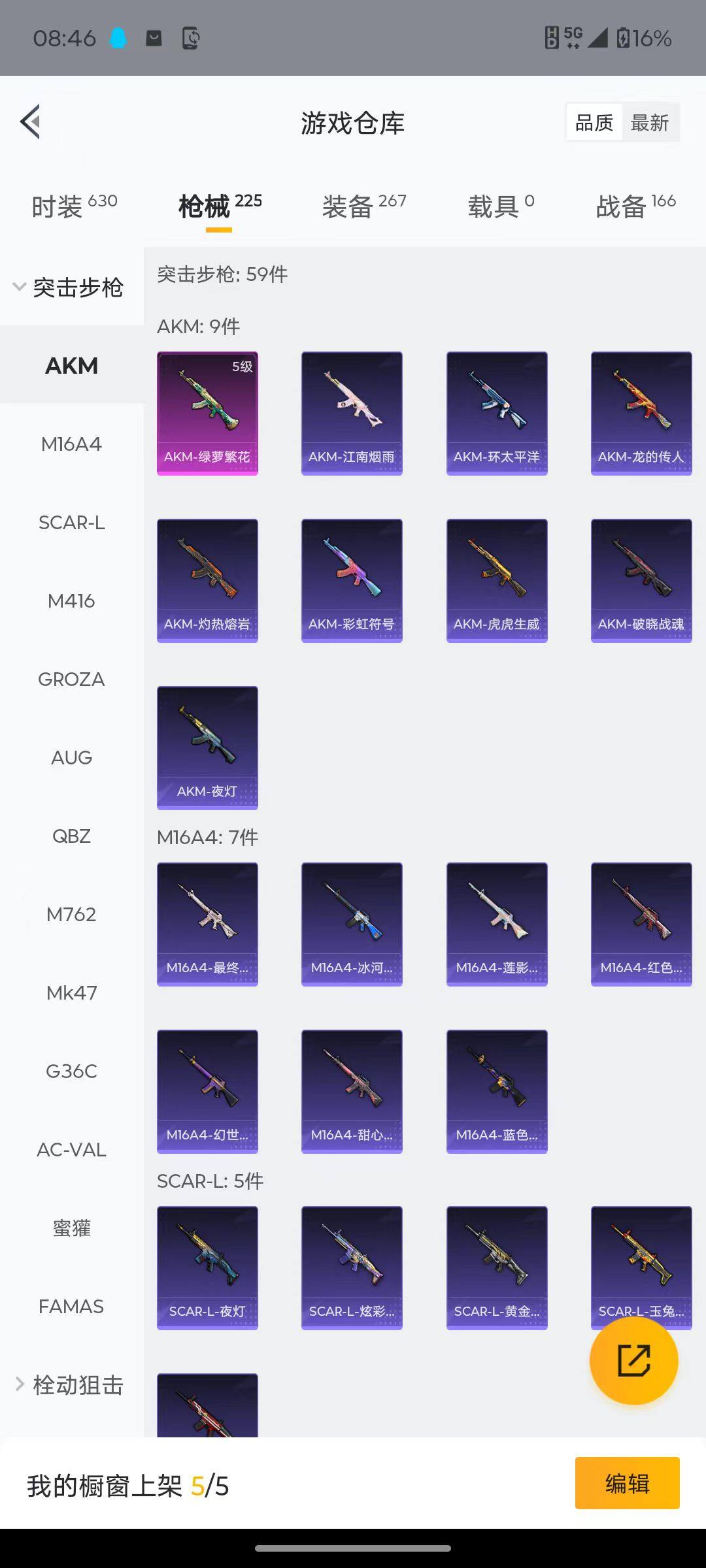Image resolution: width=706 pixels, height=1568 pixels.
Task: Open the AKM-夜灯 skin tile
Action: pyautogui.click(x=207, y=747)
